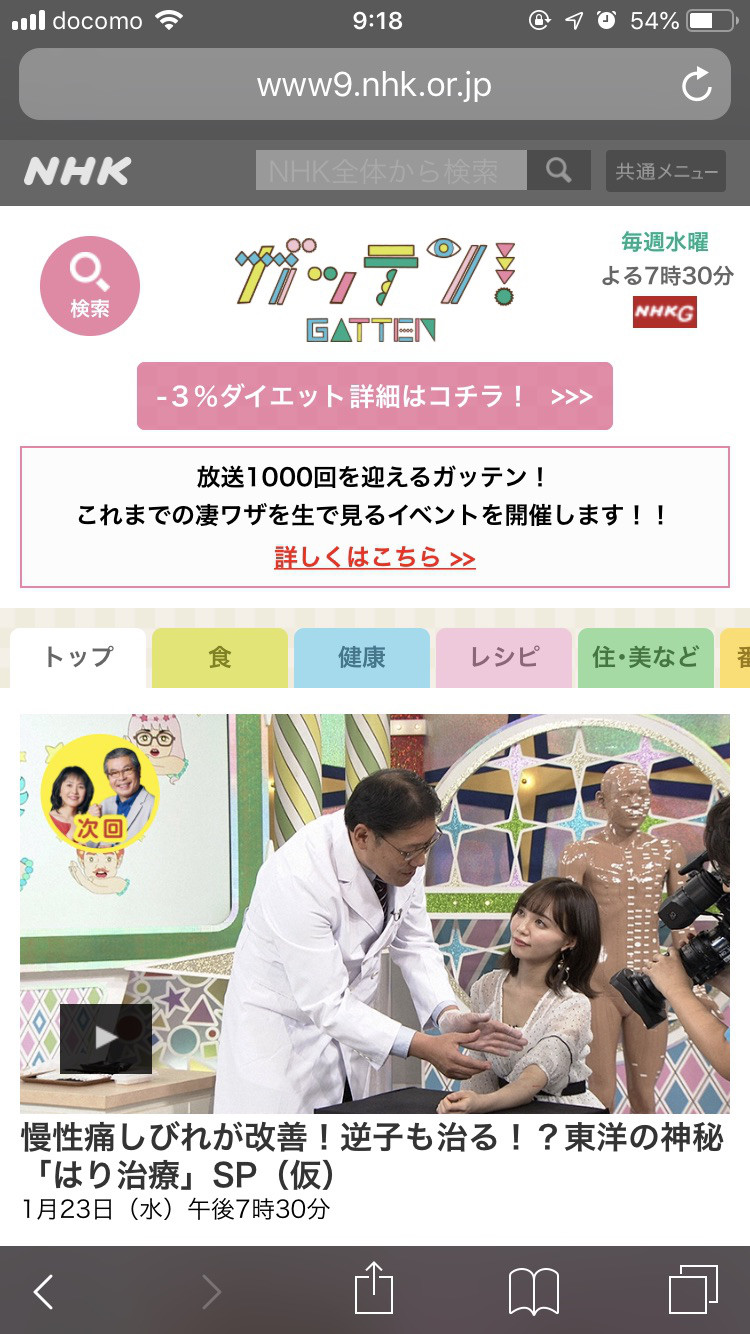Open Safari bookmarks
The width and height of the screenshot is (750, 1334).
pos(534,1292)
